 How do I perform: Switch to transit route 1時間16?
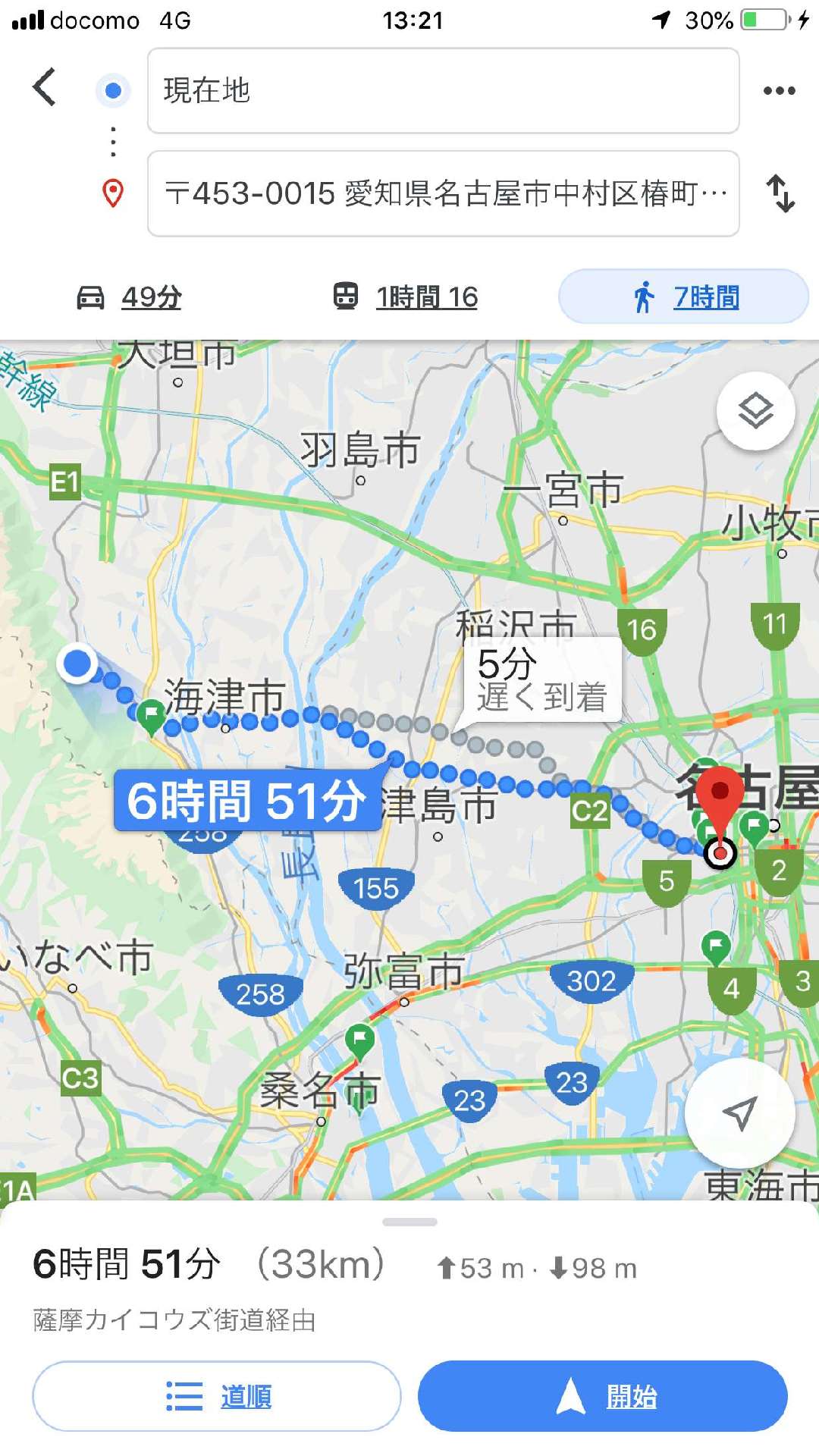coord(406,297)
